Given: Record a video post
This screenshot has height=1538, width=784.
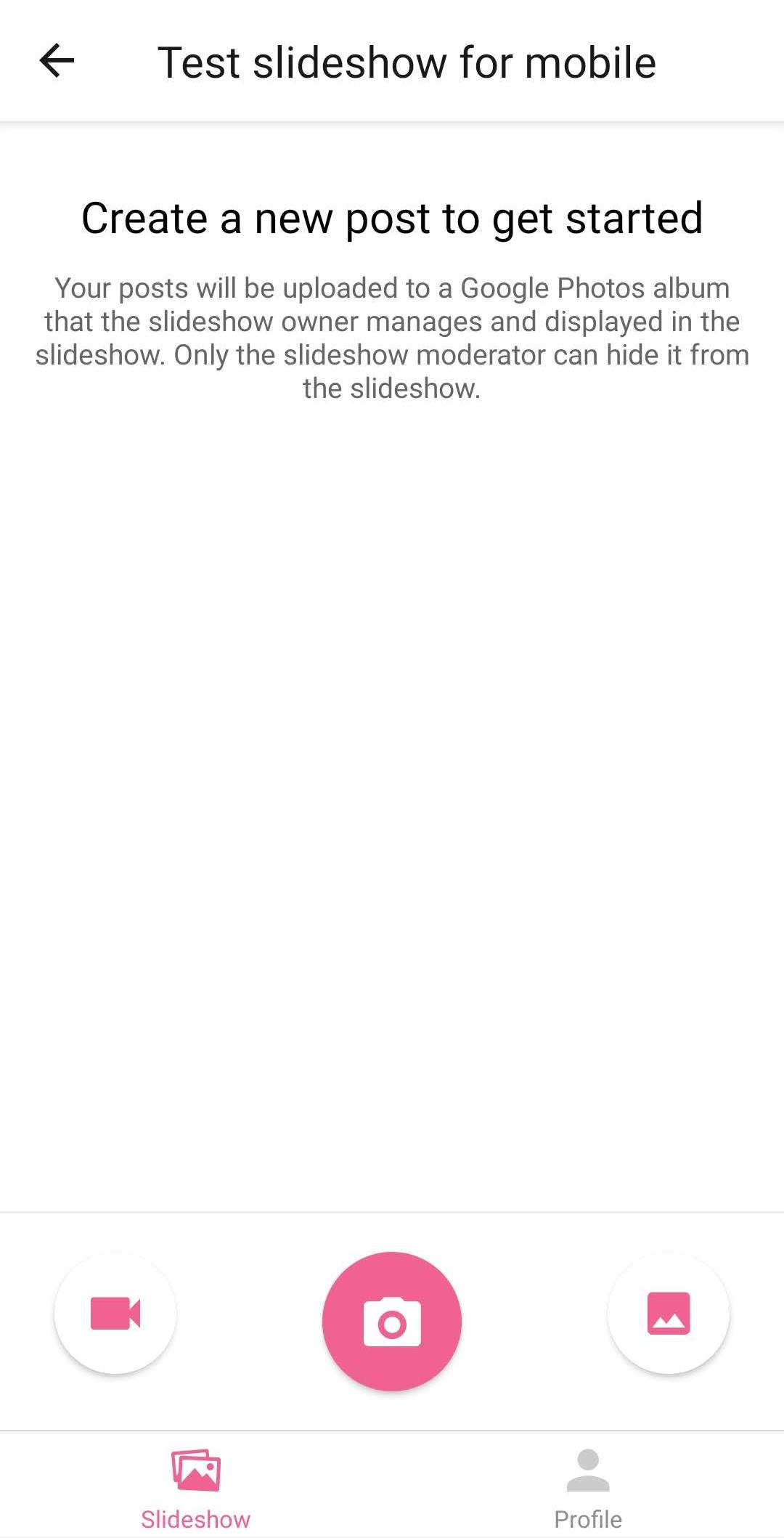Looking at the screenshot, I should point(115,1313).
